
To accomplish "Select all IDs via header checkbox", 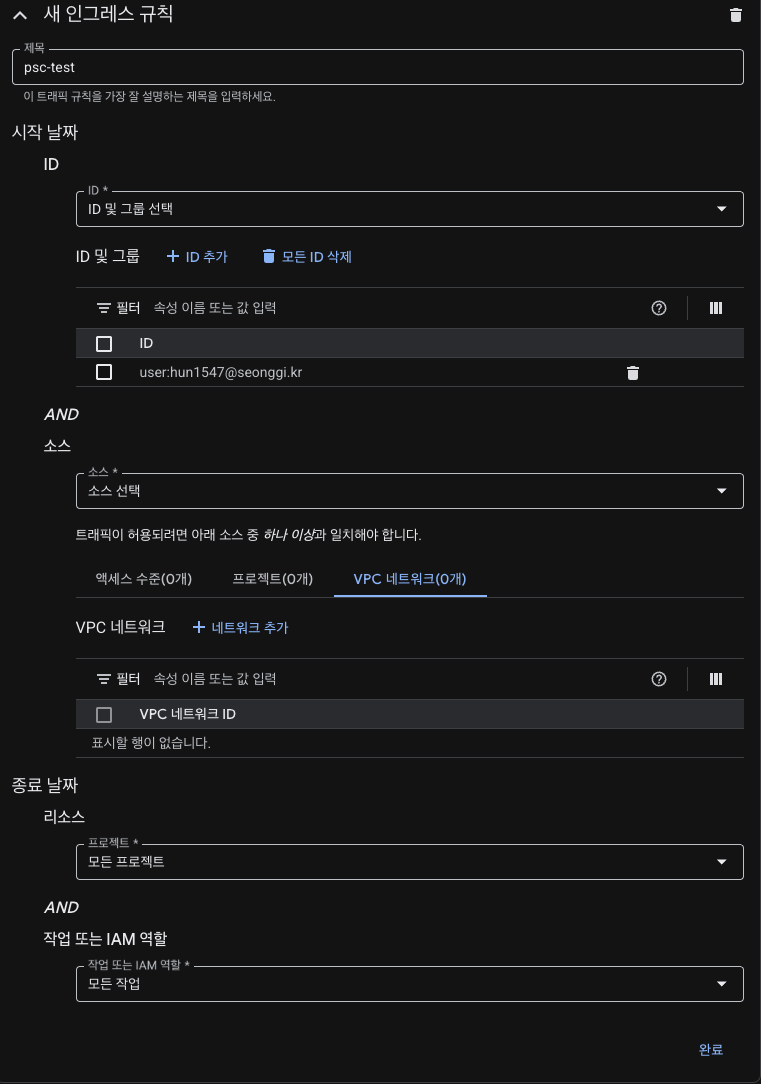I will pos(104,343).
